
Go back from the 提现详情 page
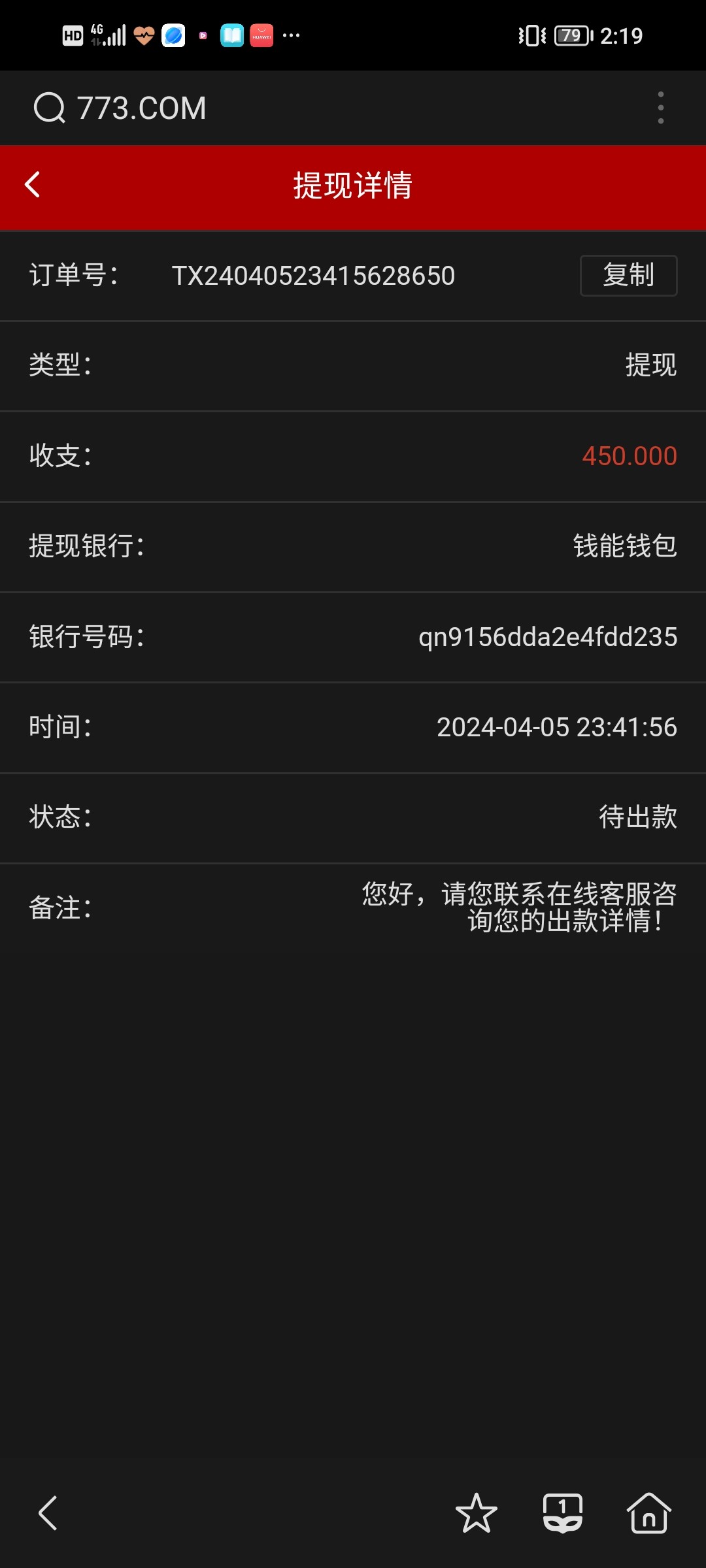point(33,185)
